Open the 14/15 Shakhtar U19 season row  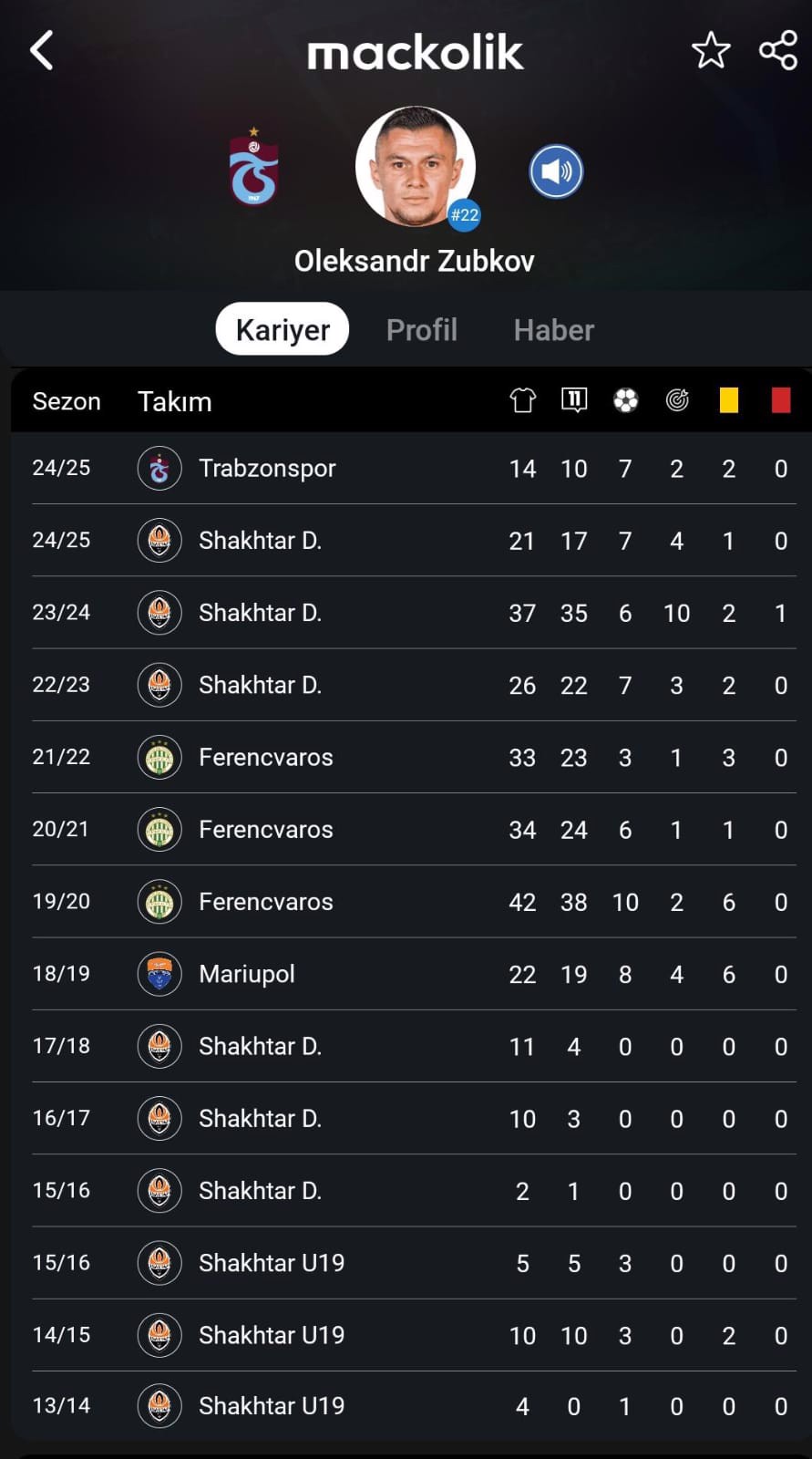[414, 1335]
